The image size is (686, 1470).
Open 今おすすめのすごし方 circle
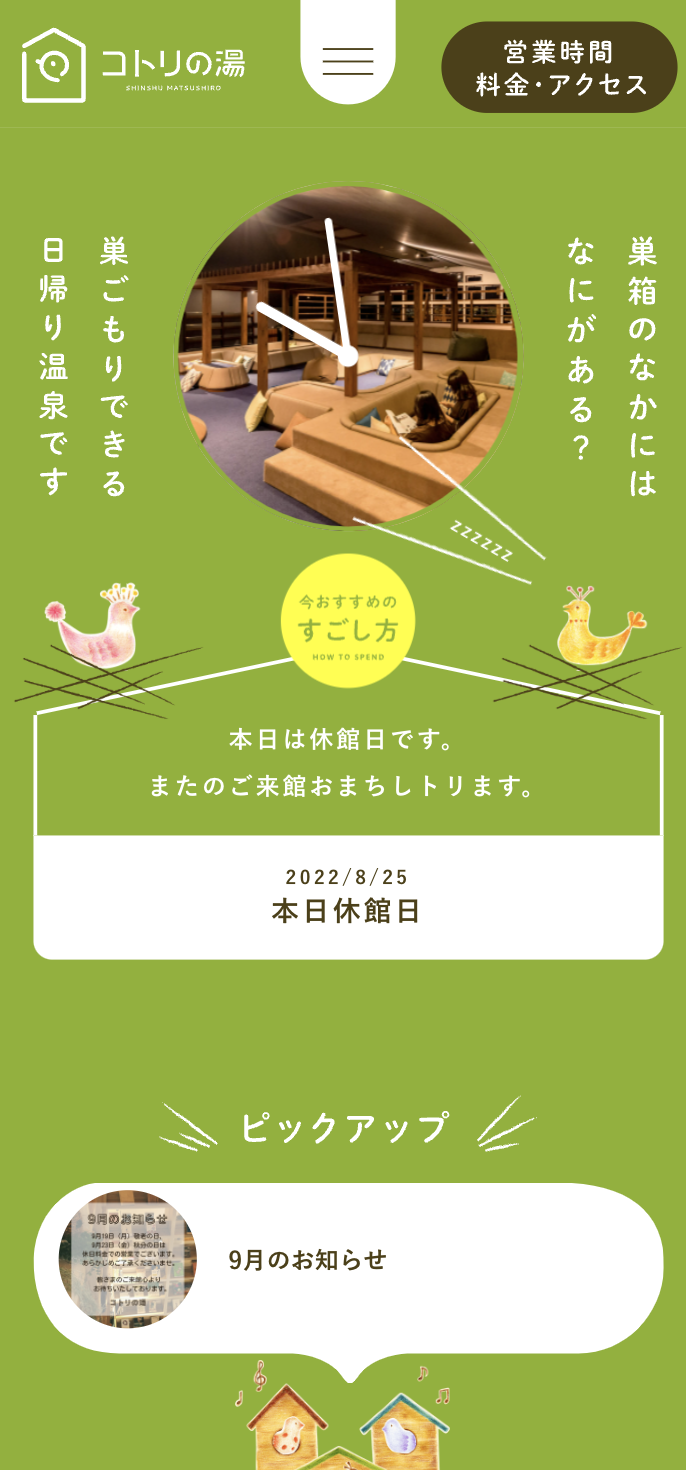tap(348, 621)
